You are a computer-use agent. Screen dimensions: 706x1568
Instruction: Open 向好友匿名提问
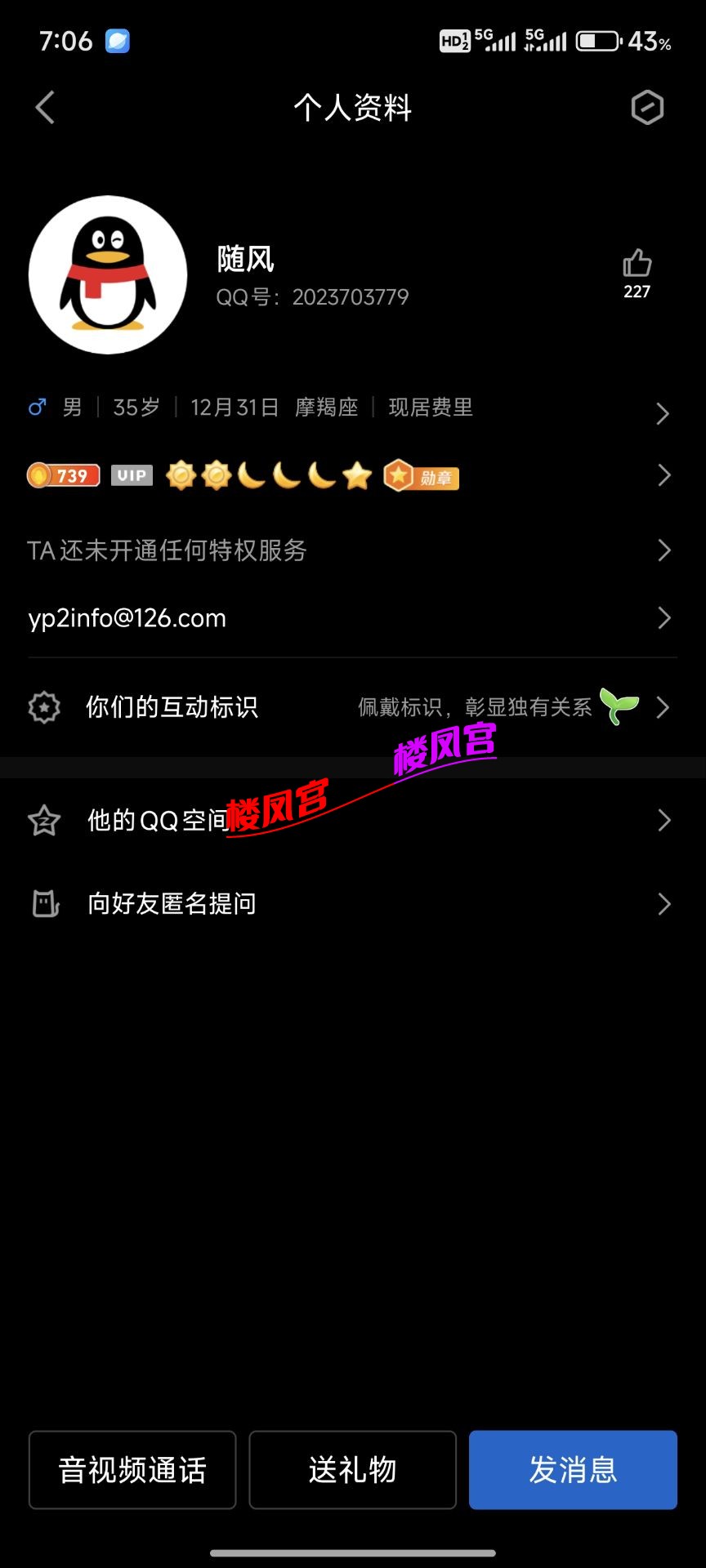coord(351,904)
